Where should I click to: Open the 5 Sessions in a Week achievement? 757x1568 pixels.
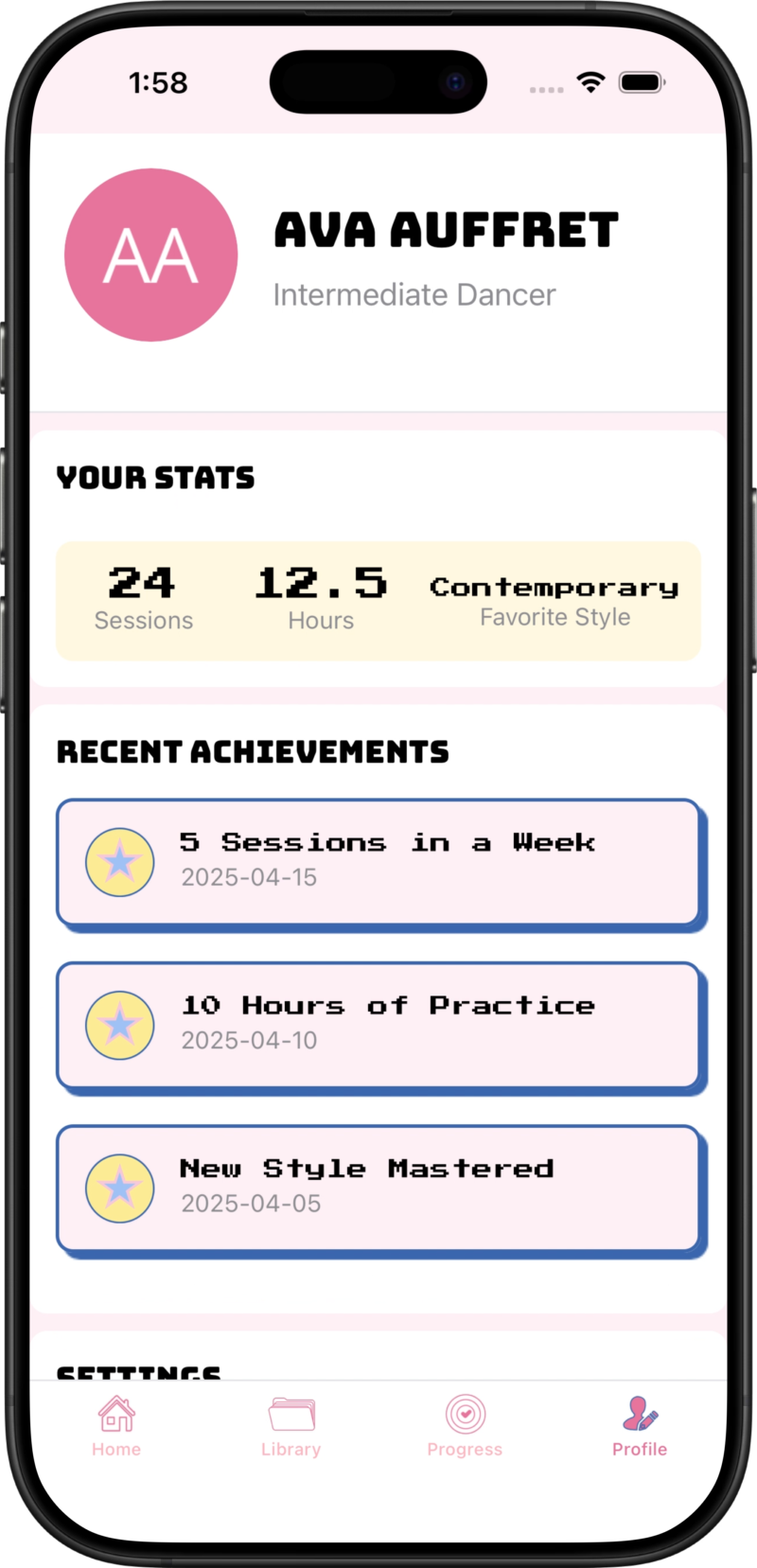pos(378,862)
